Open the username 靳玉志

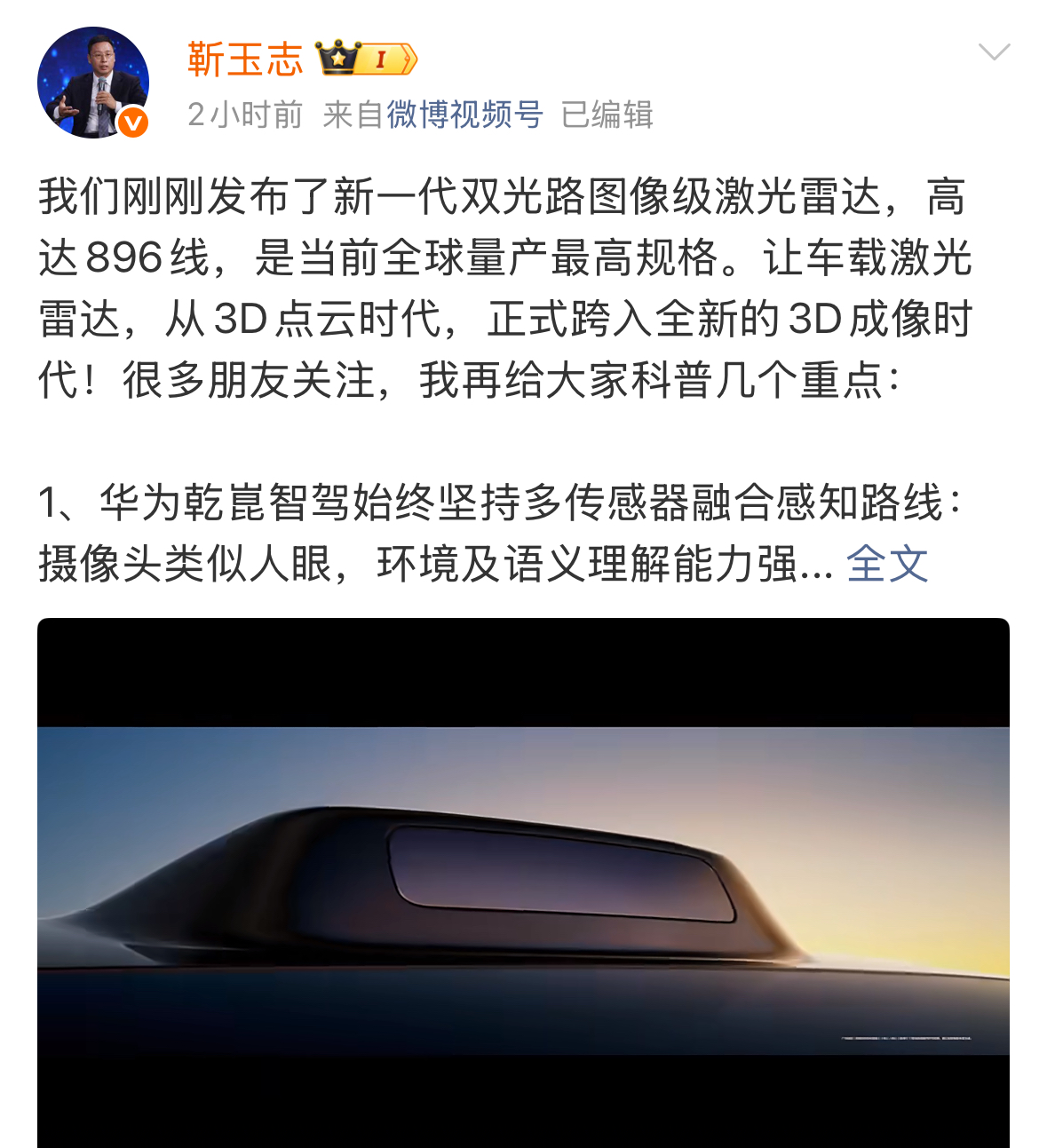click(x=245, y=59)
